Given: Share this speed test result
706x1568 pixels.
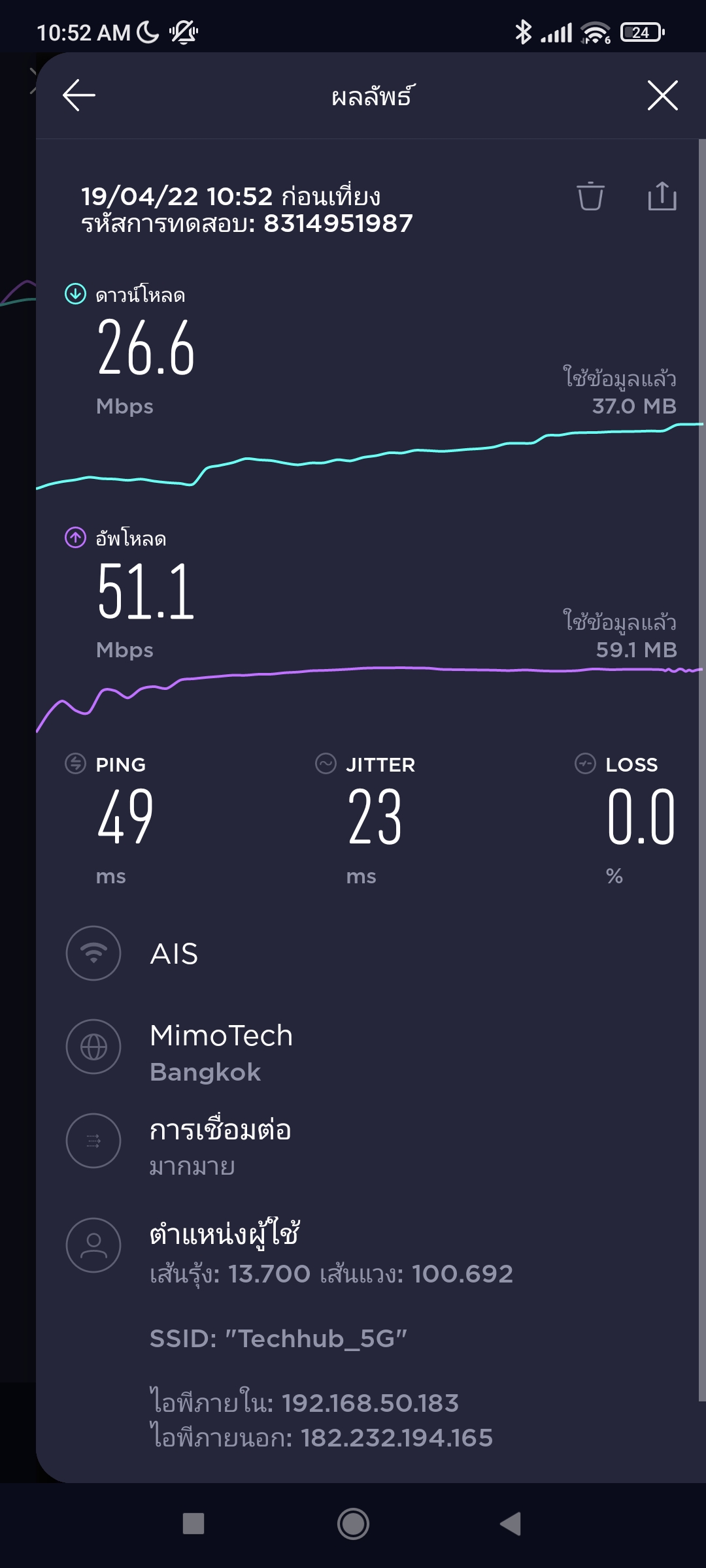Looking at the screenshot, I should [662, 196].
